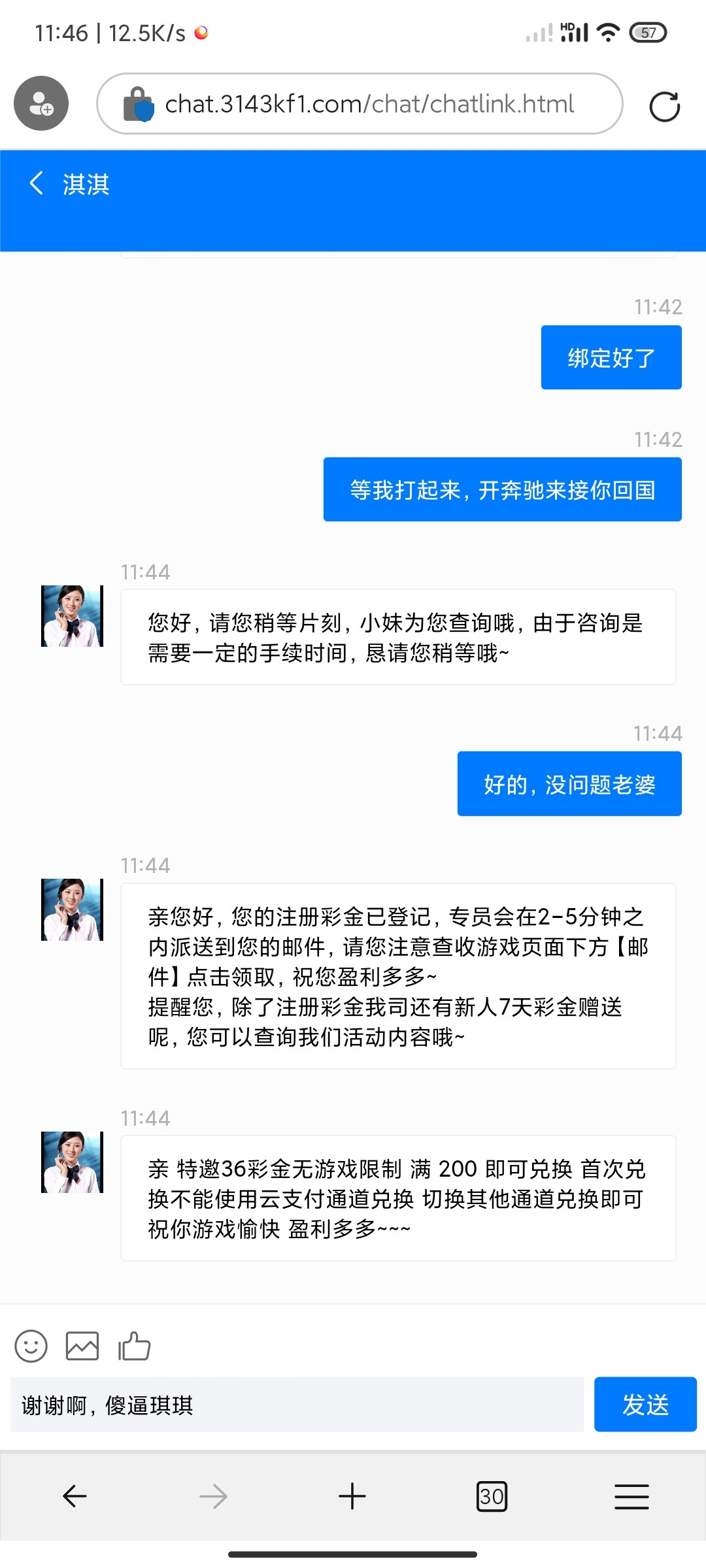Tap the browser address bar URL

click(369, 104)
